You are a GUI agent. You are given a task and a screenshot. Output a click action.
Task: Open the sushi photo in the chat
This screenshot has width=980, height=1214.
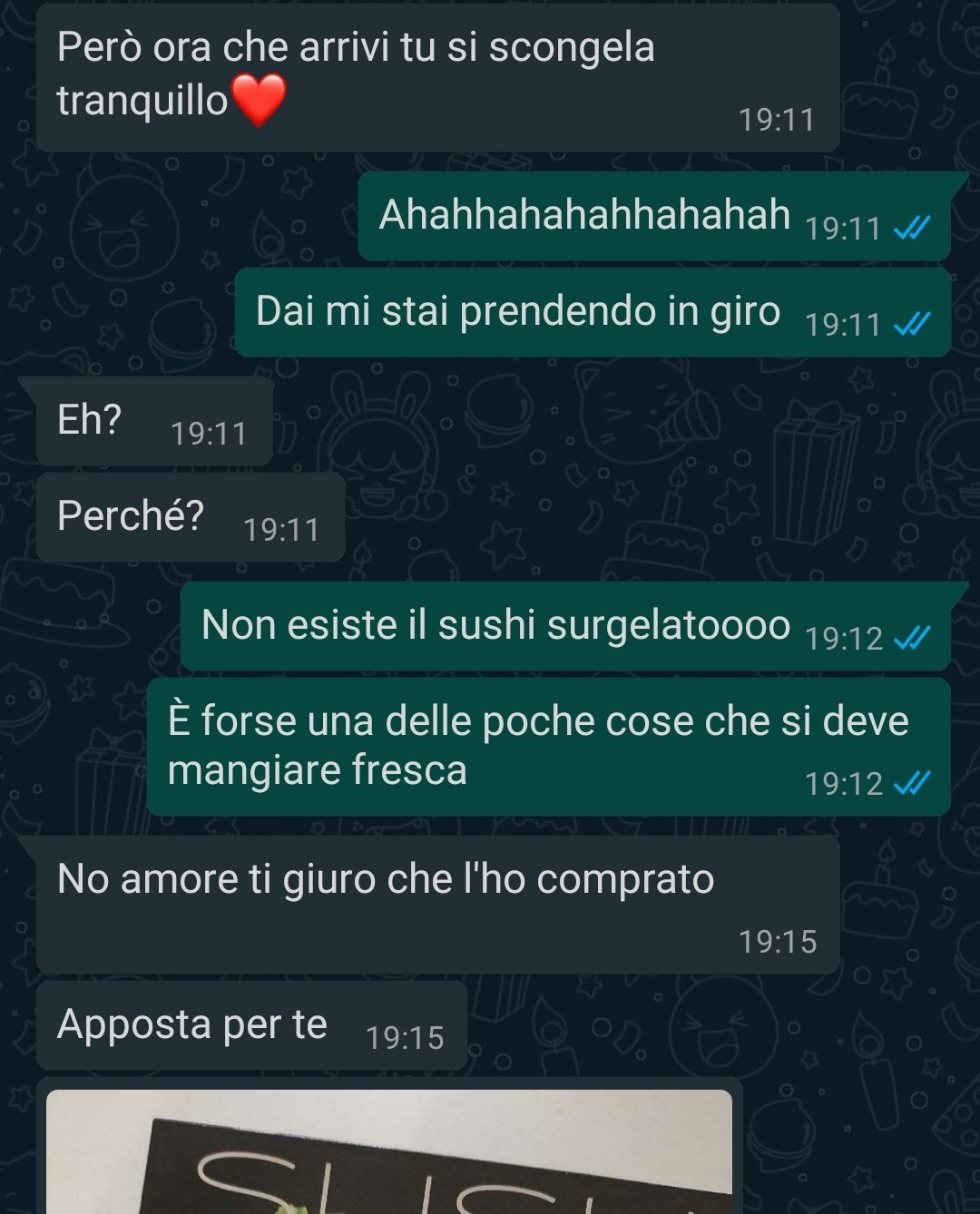388,1152
